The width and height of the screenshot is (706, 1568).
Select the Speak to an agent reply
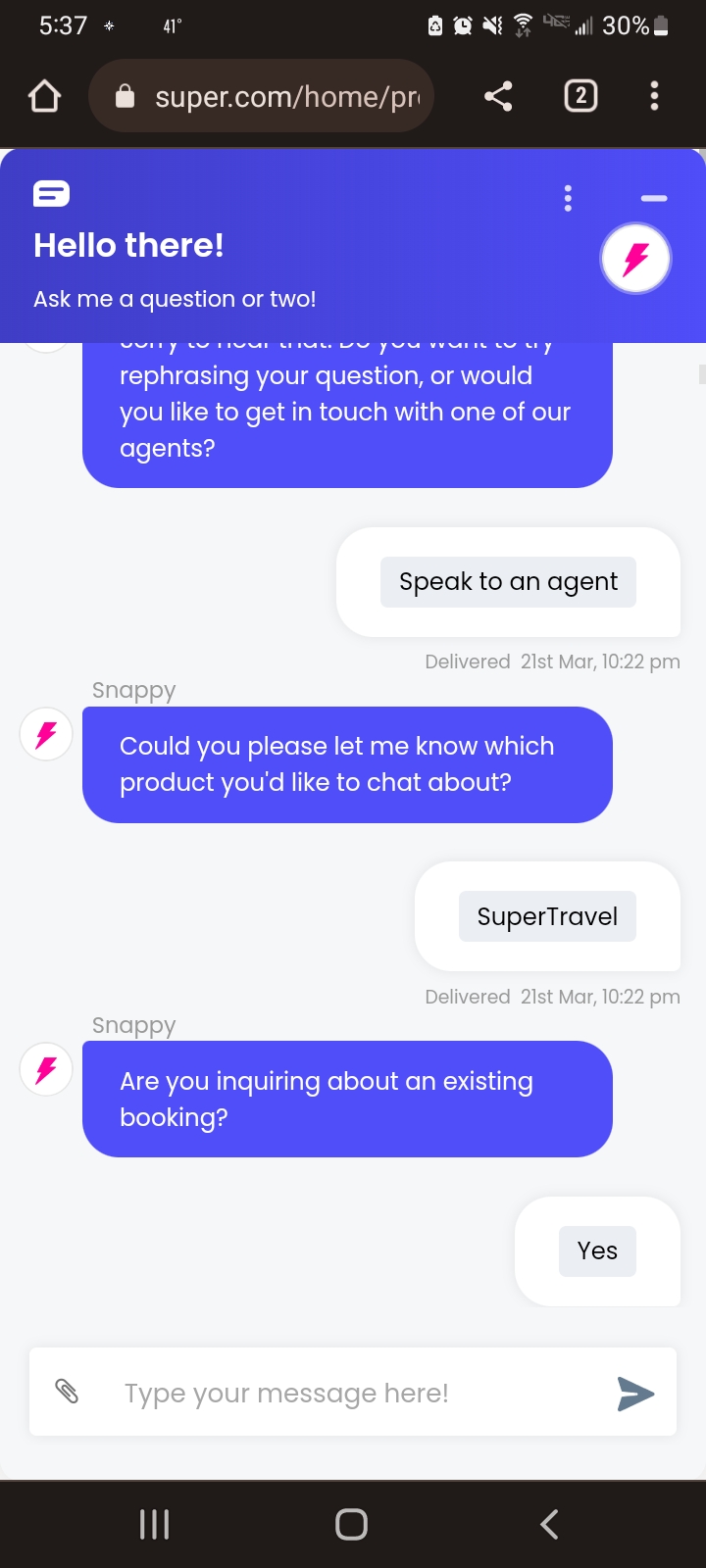[x=508, y=582]
